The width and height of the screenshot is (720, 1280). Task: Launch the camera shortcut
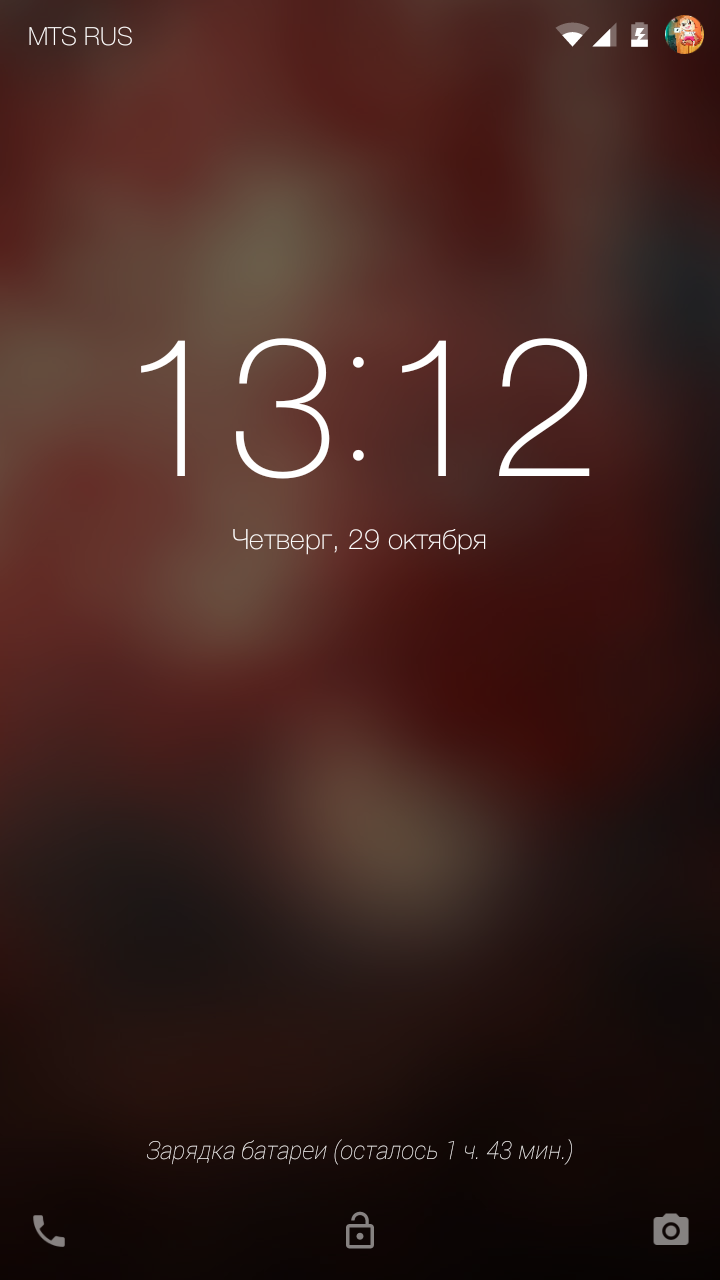[671, 1230]
